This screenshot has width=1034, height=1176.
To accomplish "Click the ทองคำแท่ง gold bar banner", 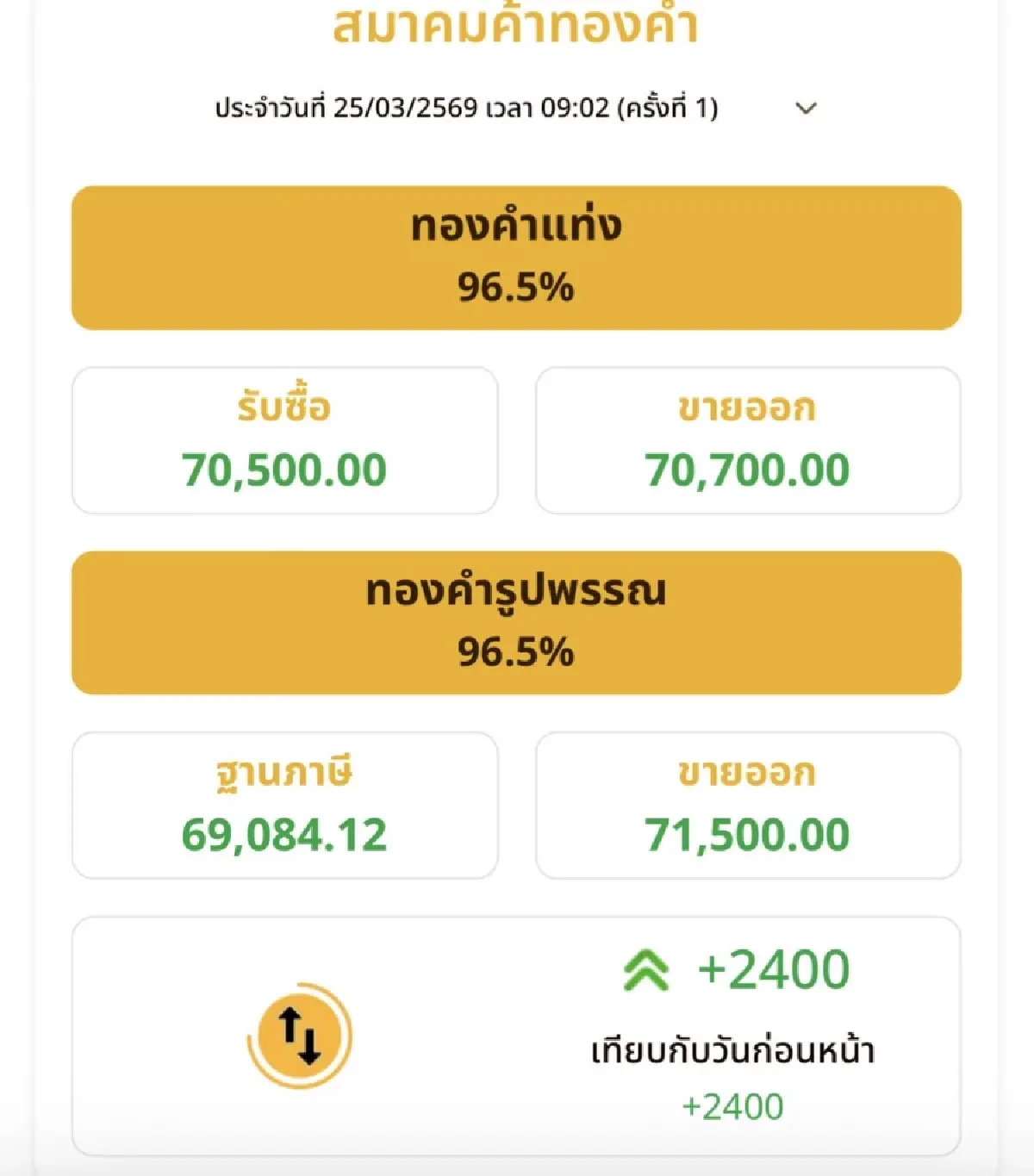I will tap(517, 254).
